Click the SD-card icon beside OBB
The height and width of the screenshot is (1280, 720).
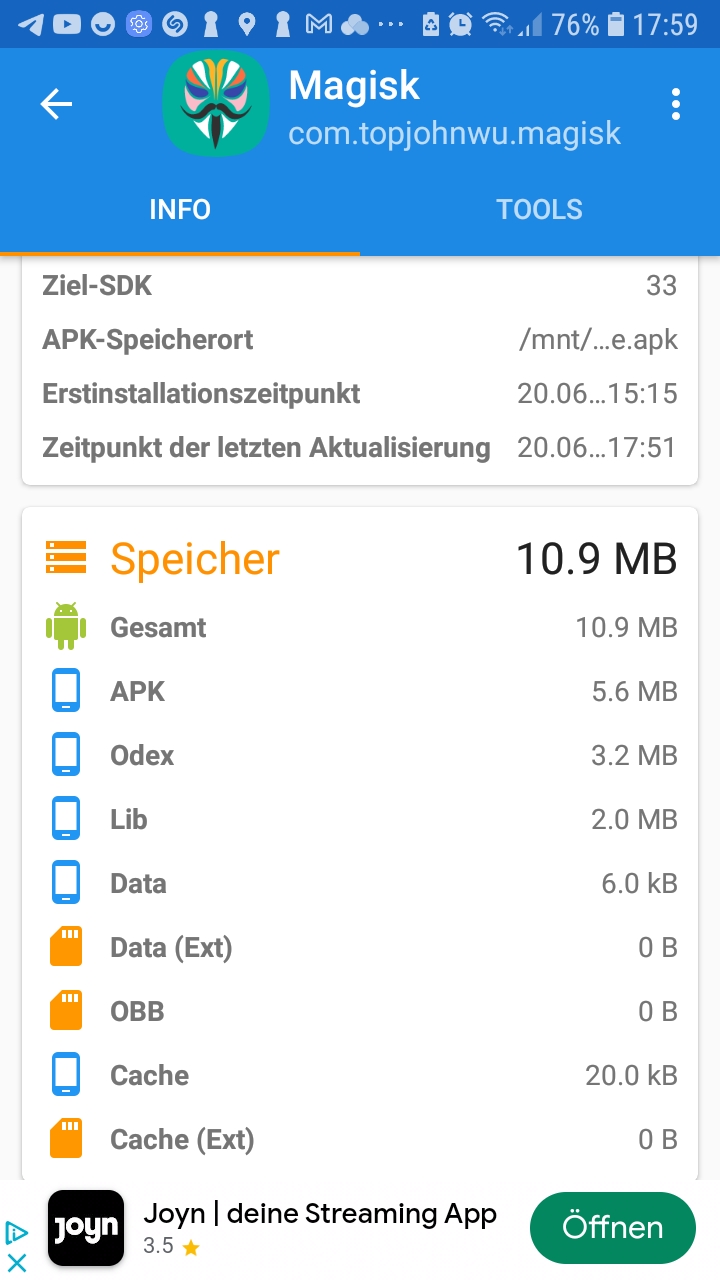click(65, 1011)
